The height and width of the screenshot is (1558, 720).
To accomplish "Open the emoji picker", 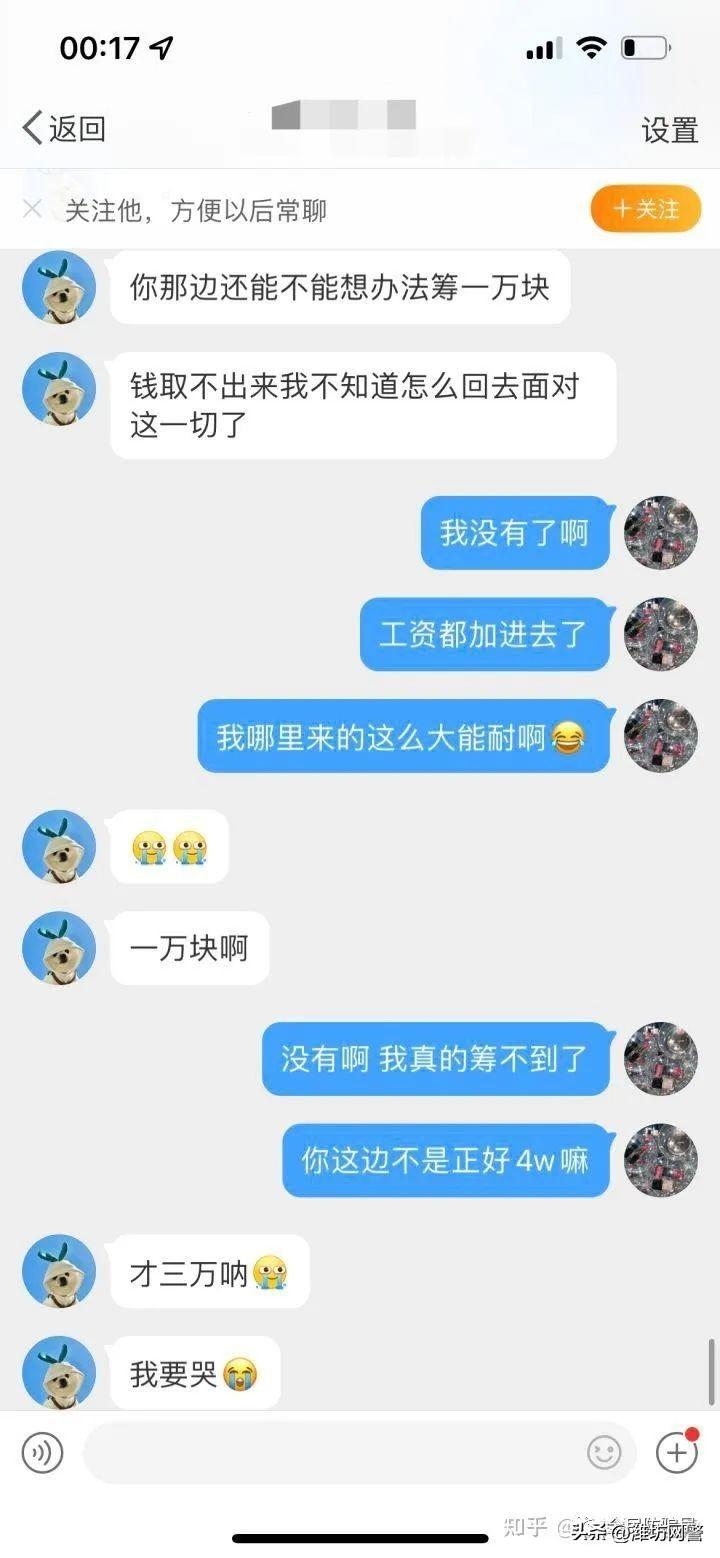I will [604, 1453].
